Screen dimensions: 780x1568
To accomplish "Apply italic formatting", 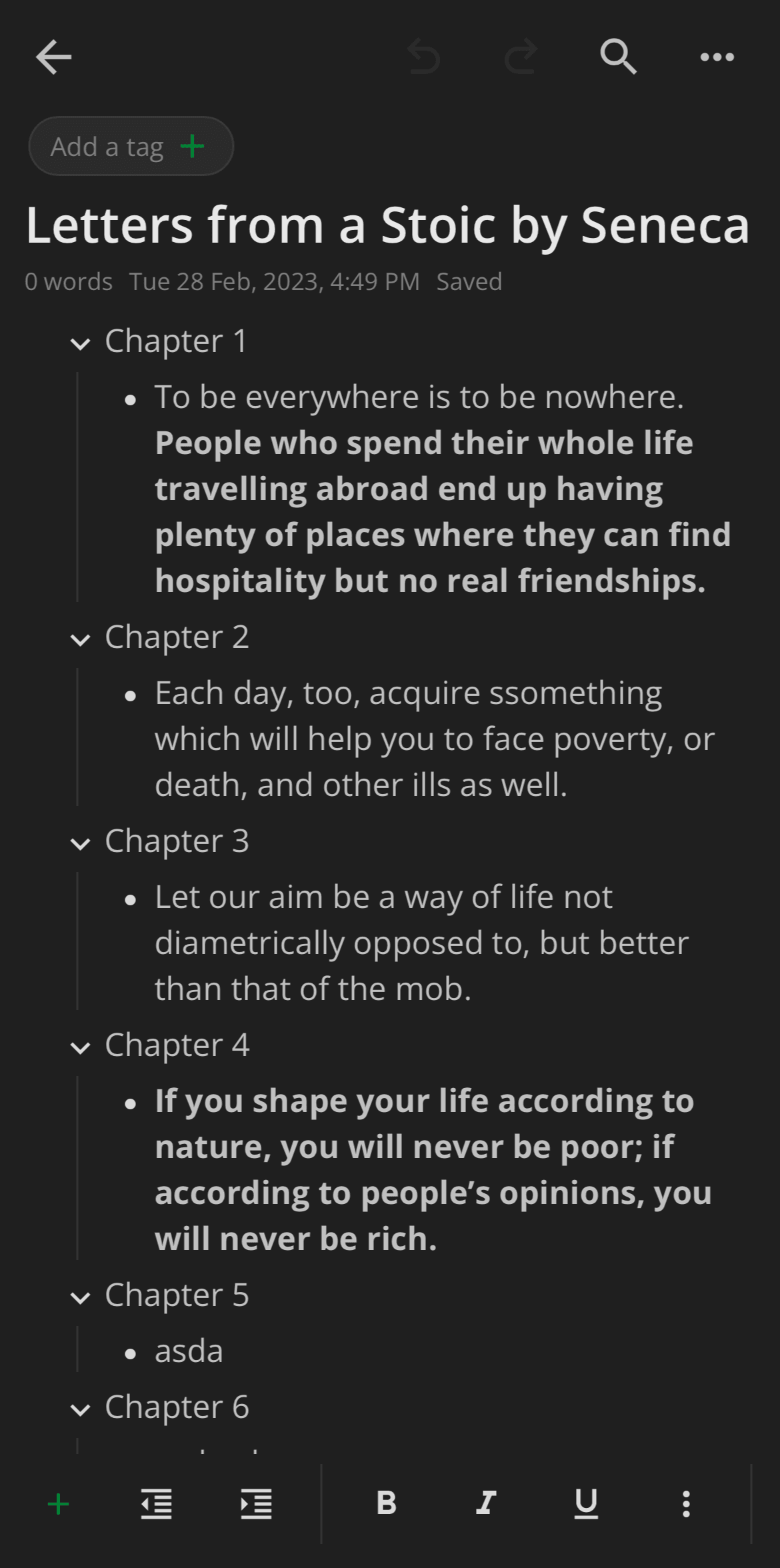I will tap(486, 1503).
